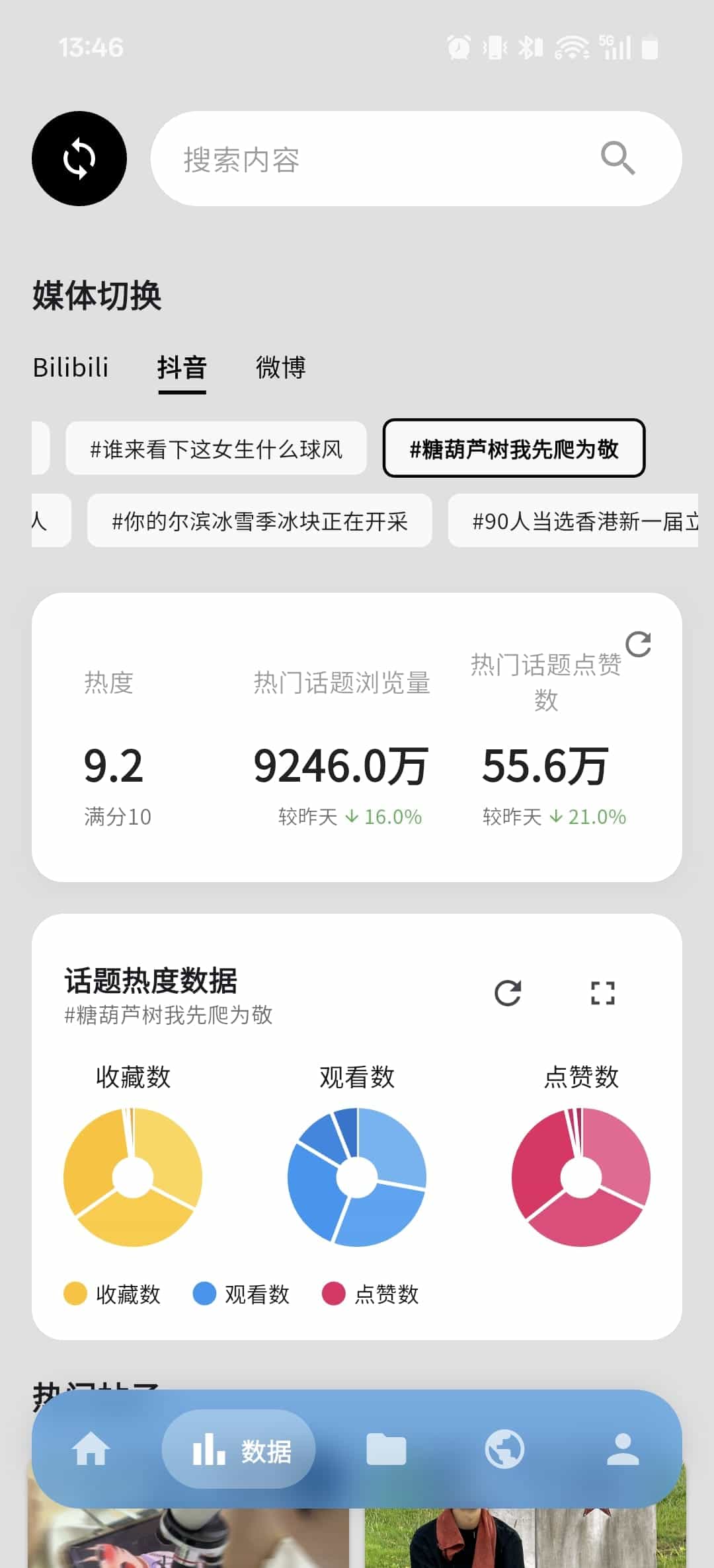Click the #你的尔滨冰雪季冰块正在开采 hashtag
This screenshot has width=714, height=1568.
[260, 522]
